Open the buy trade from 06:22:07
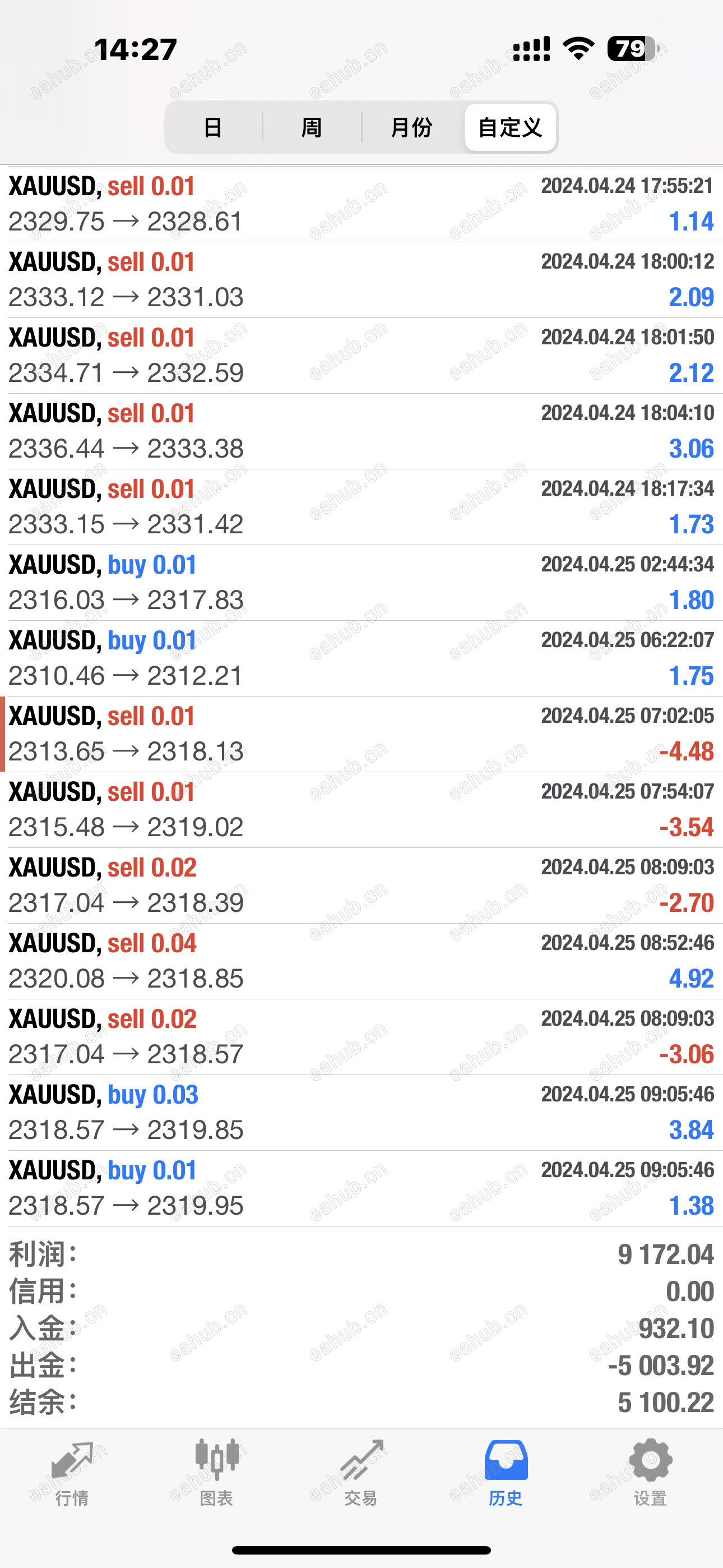Image resolution: width=723 pixels, height=1568 pixels. click(361, 658)
